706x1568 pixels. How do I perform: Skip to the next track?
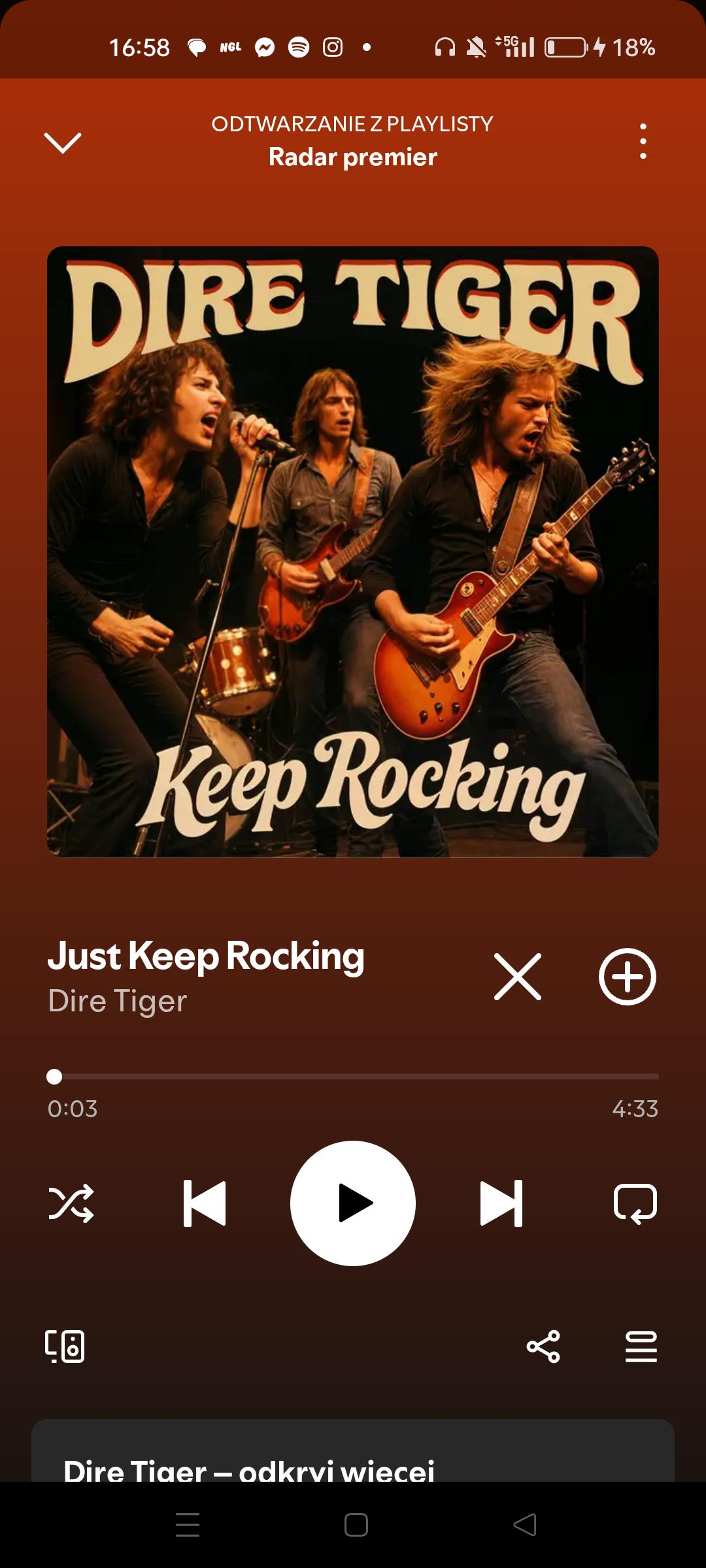501,1203
